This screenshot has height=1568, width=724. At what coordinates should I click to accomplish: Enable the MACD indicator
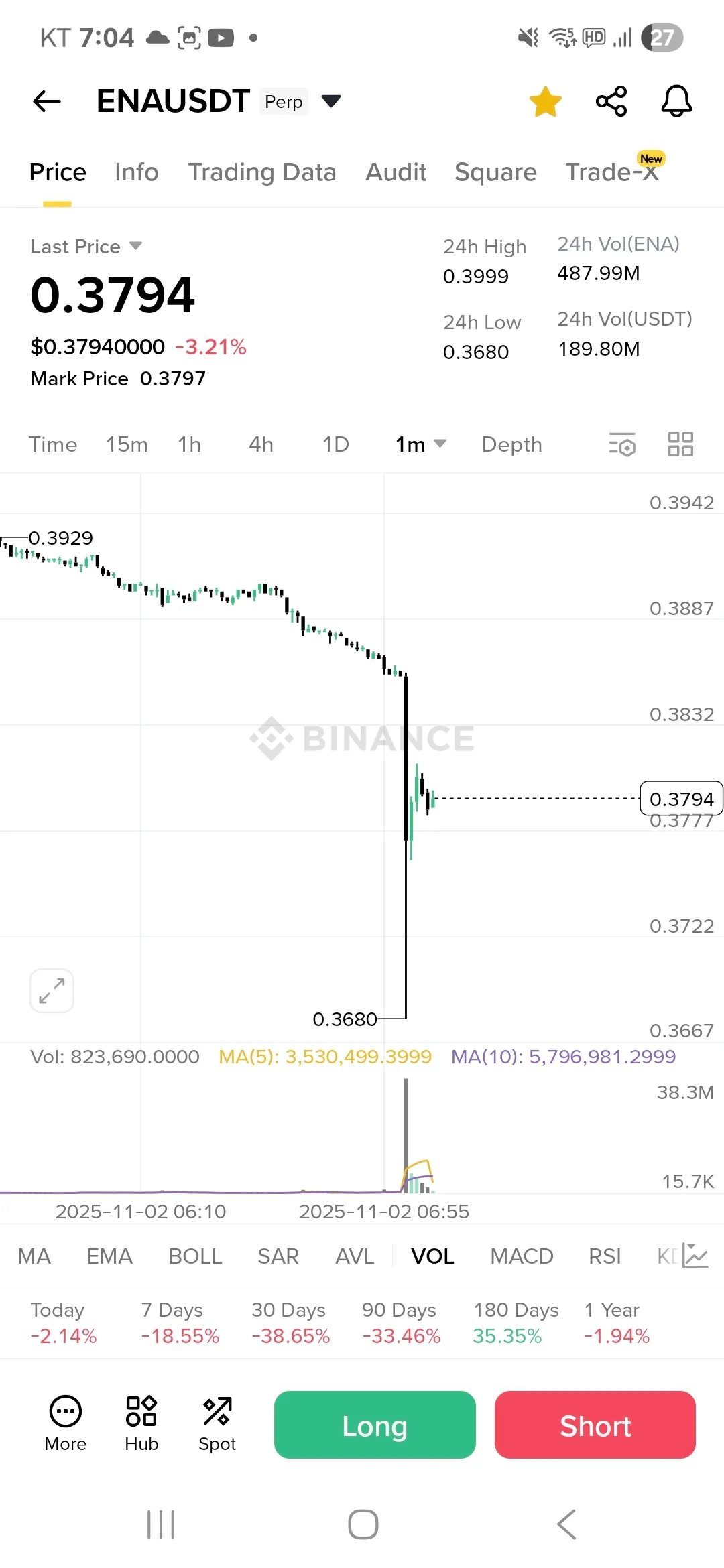click(x=522, y=1256)
